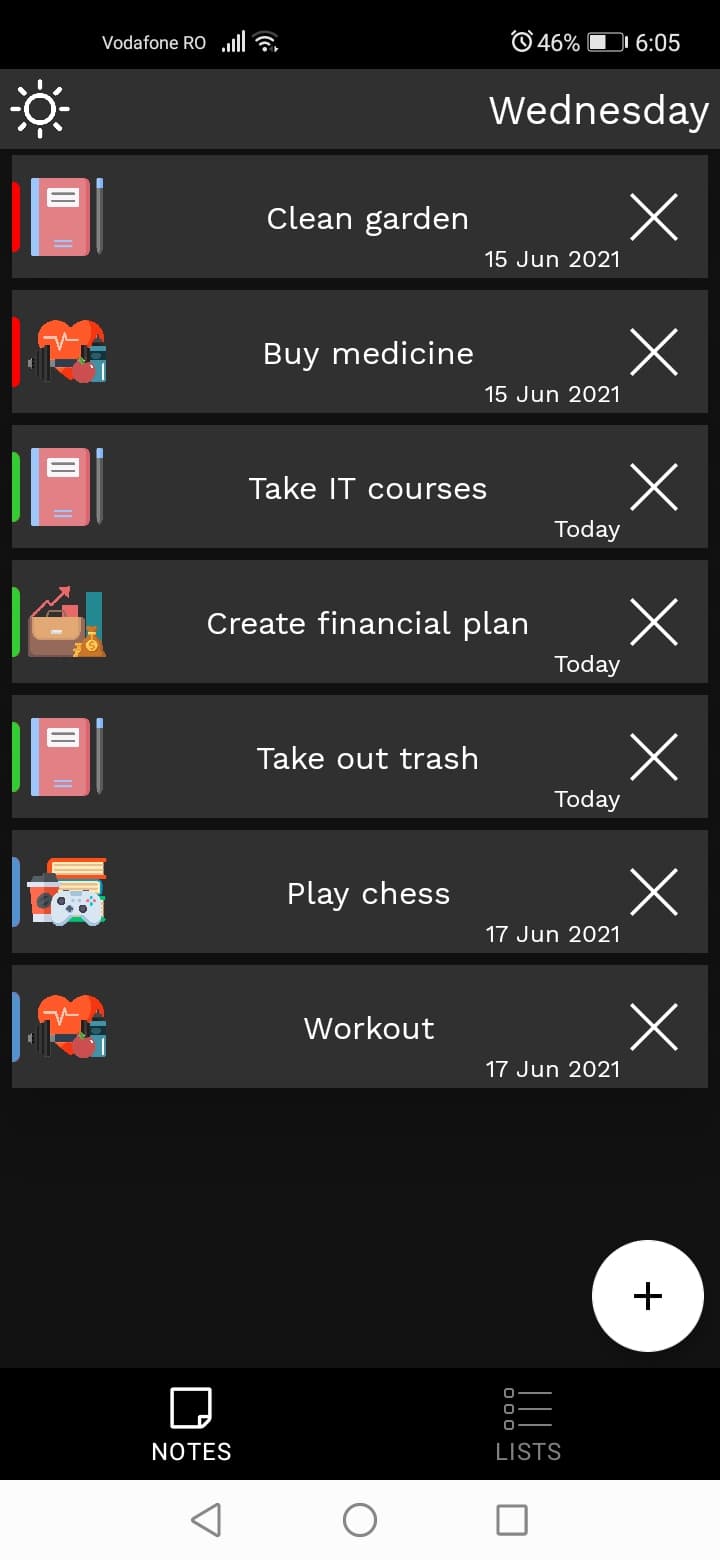Open the Workout note
The height and width of the screenshot is (1560, 720).
point(367,1028)
